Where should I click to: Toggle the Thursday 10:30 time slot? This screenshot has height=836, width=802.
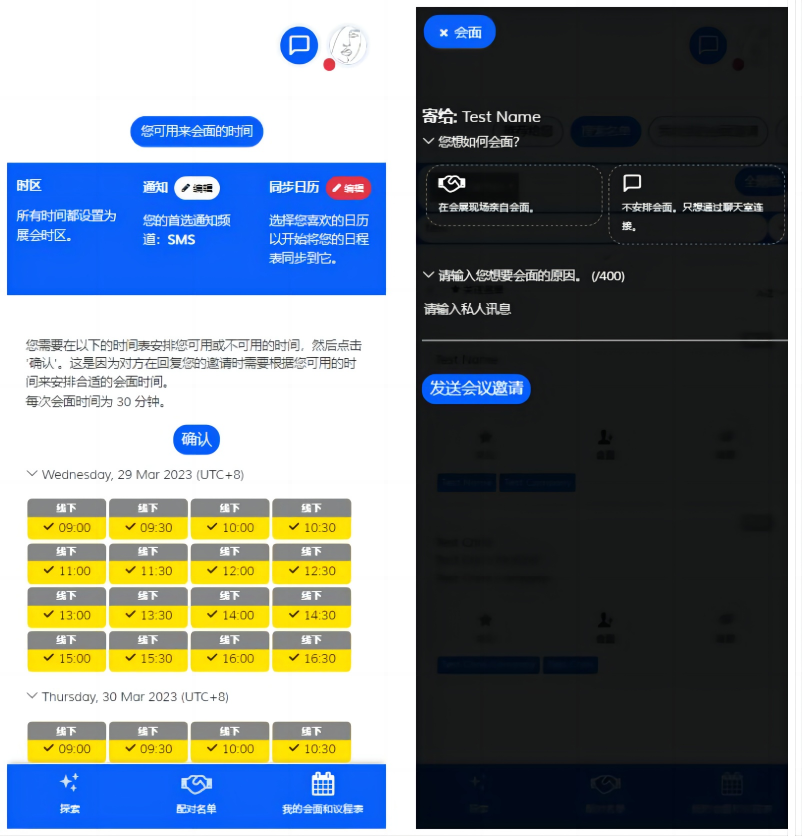311,748
